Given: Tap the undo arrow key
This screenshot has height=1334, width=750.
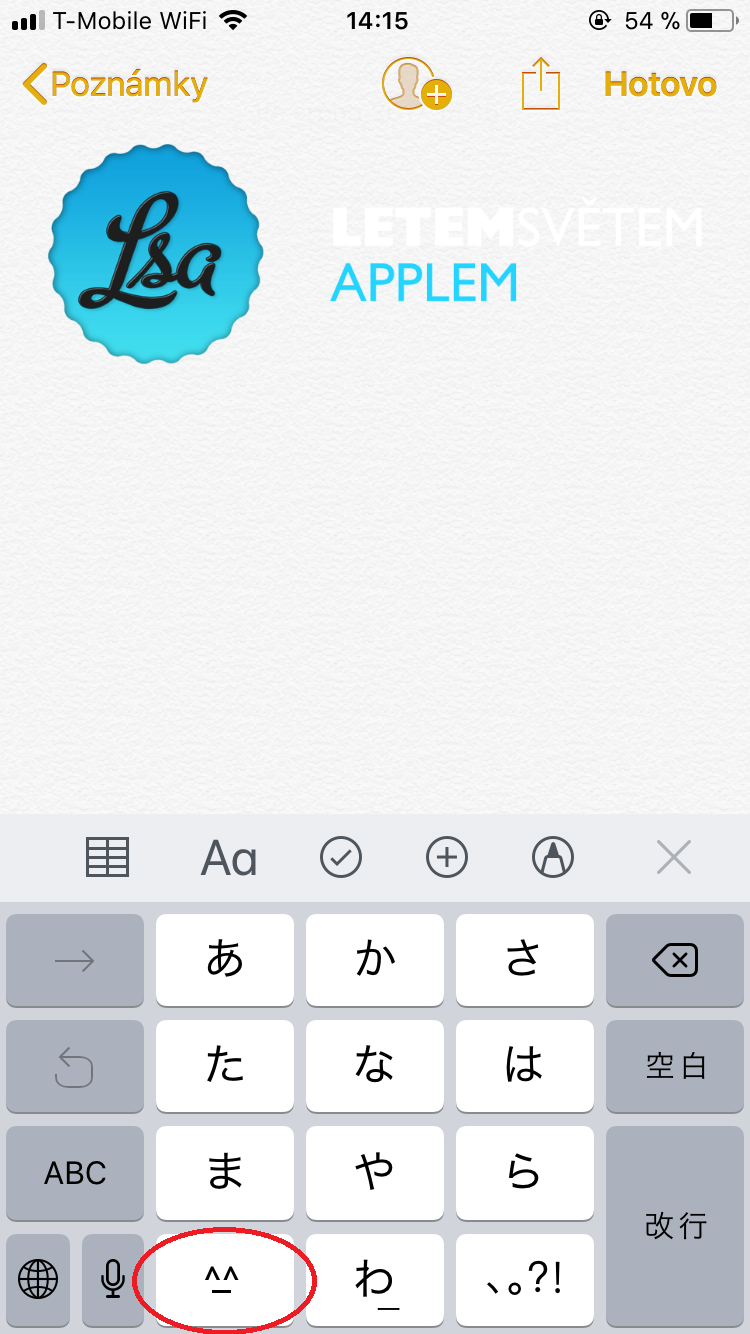Looking at the screenshot, I should click(x=75, y=1066).
